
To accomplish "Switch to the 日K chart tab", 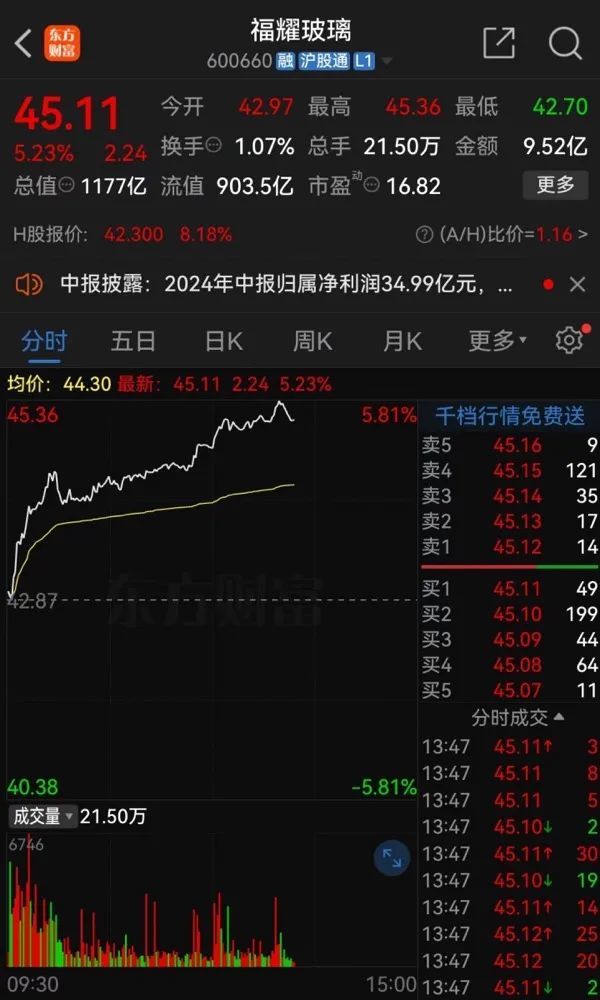I will coord(223,341).
